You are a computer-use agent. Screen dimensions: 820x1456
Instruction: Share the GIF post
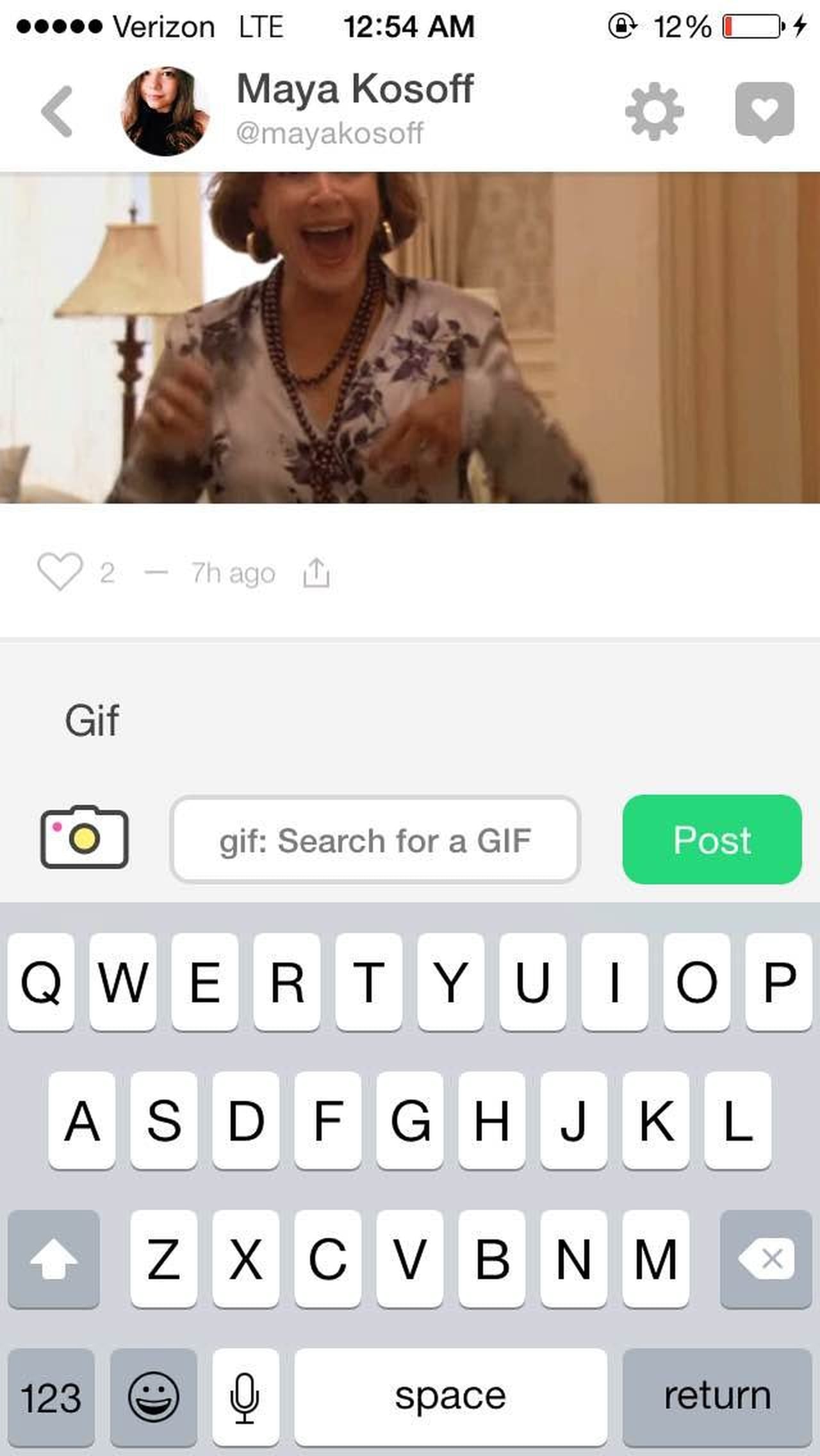316,572
